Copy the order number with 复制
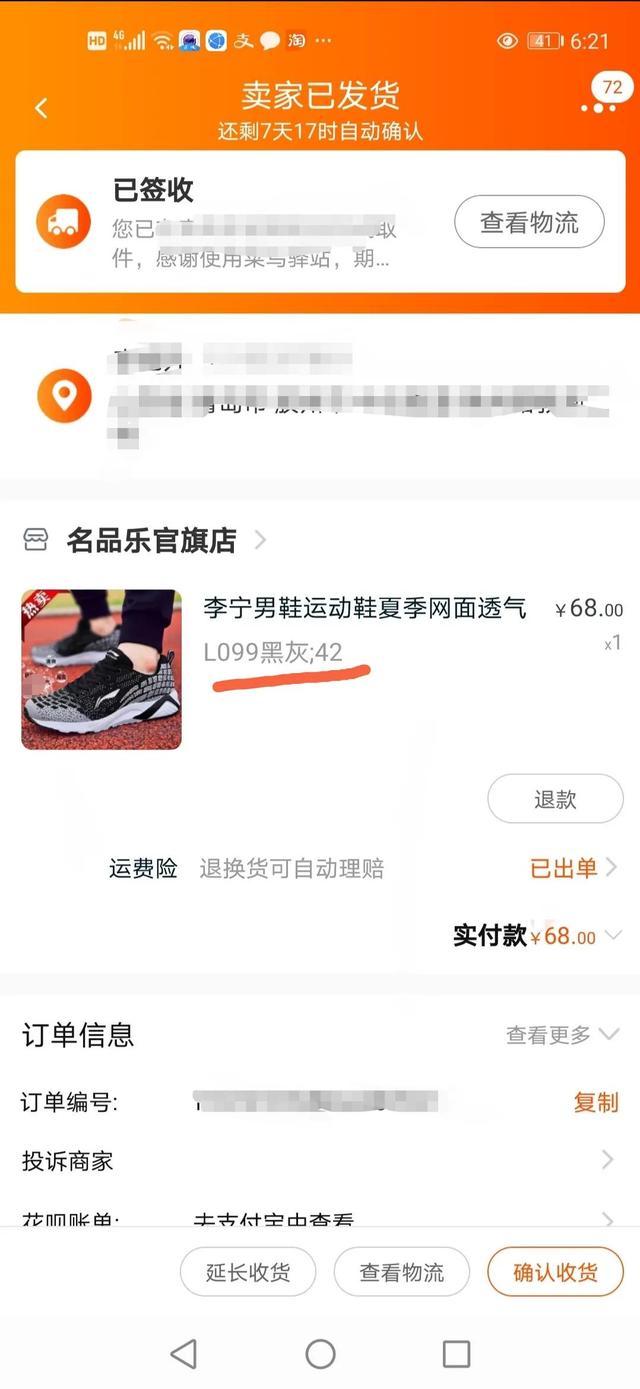Image resolution: width=640 pixels, height=1389 pixels. (595, 1102)
